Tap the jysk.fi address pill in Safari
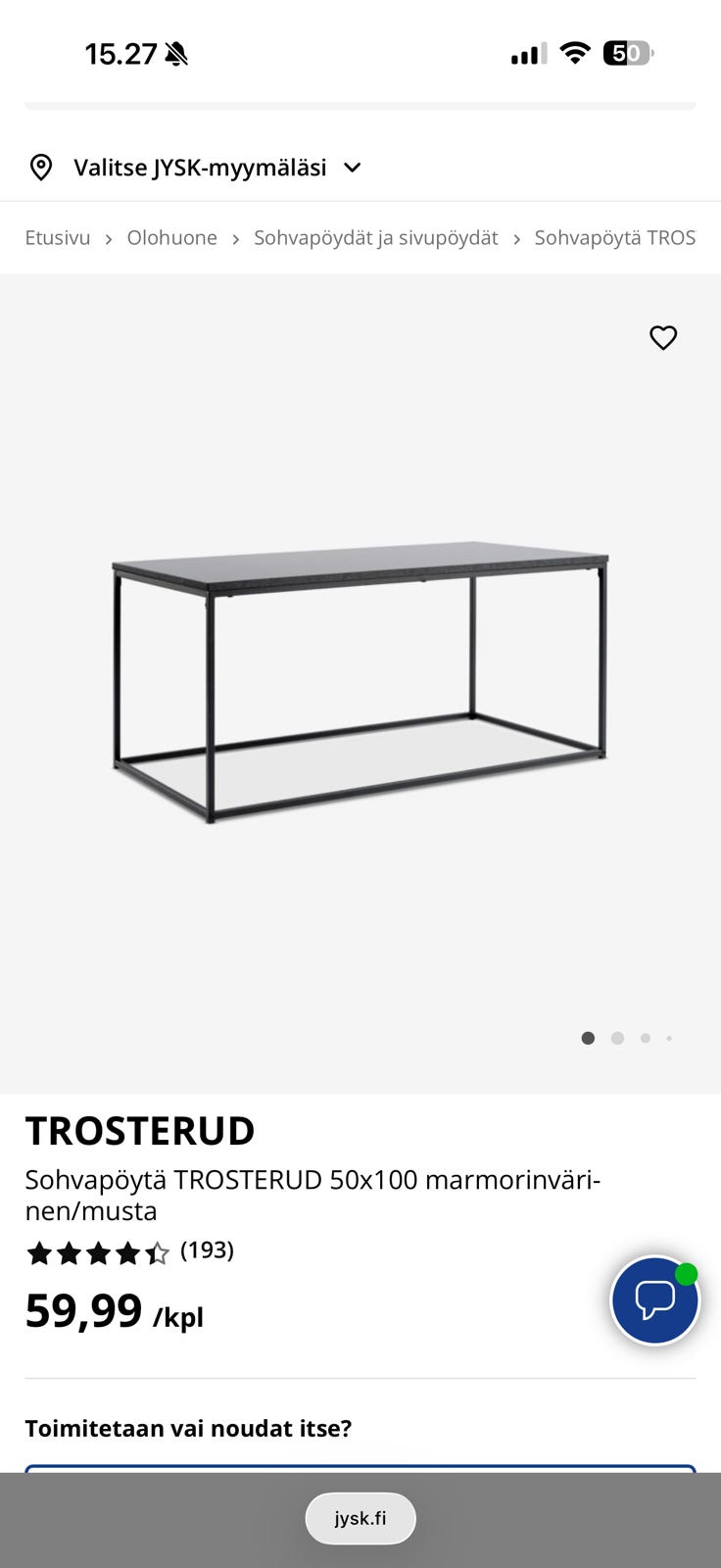721x1568 pixels. coord(360,1518)
